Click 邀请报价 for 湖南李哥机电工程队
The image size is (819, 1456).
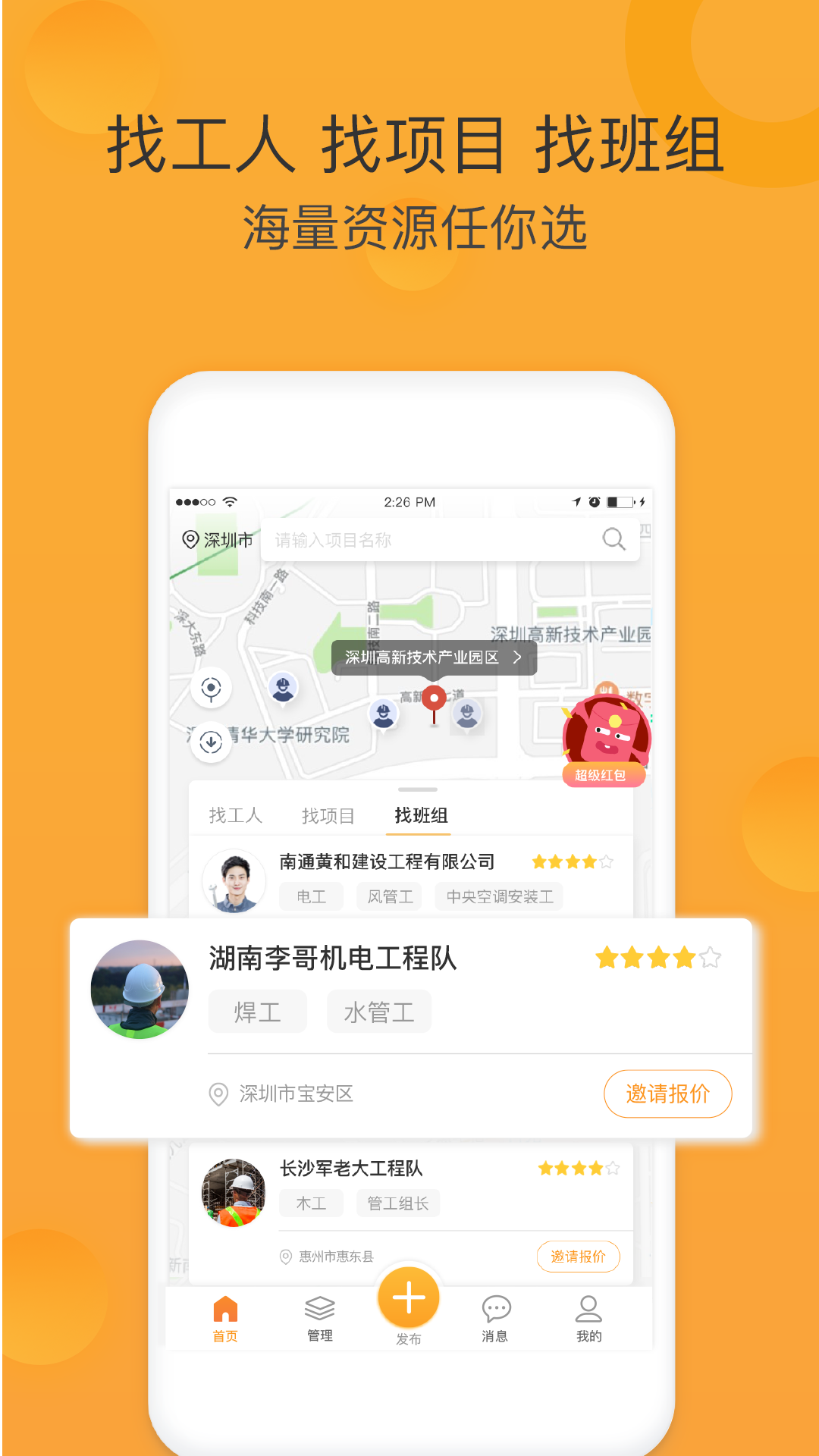point(667,1094)
